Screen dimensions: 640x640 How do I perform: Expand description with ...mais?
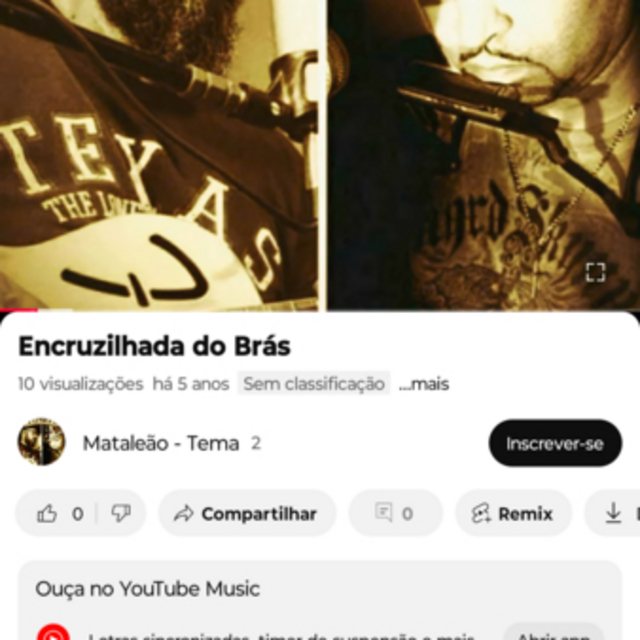tap(424, 384)
